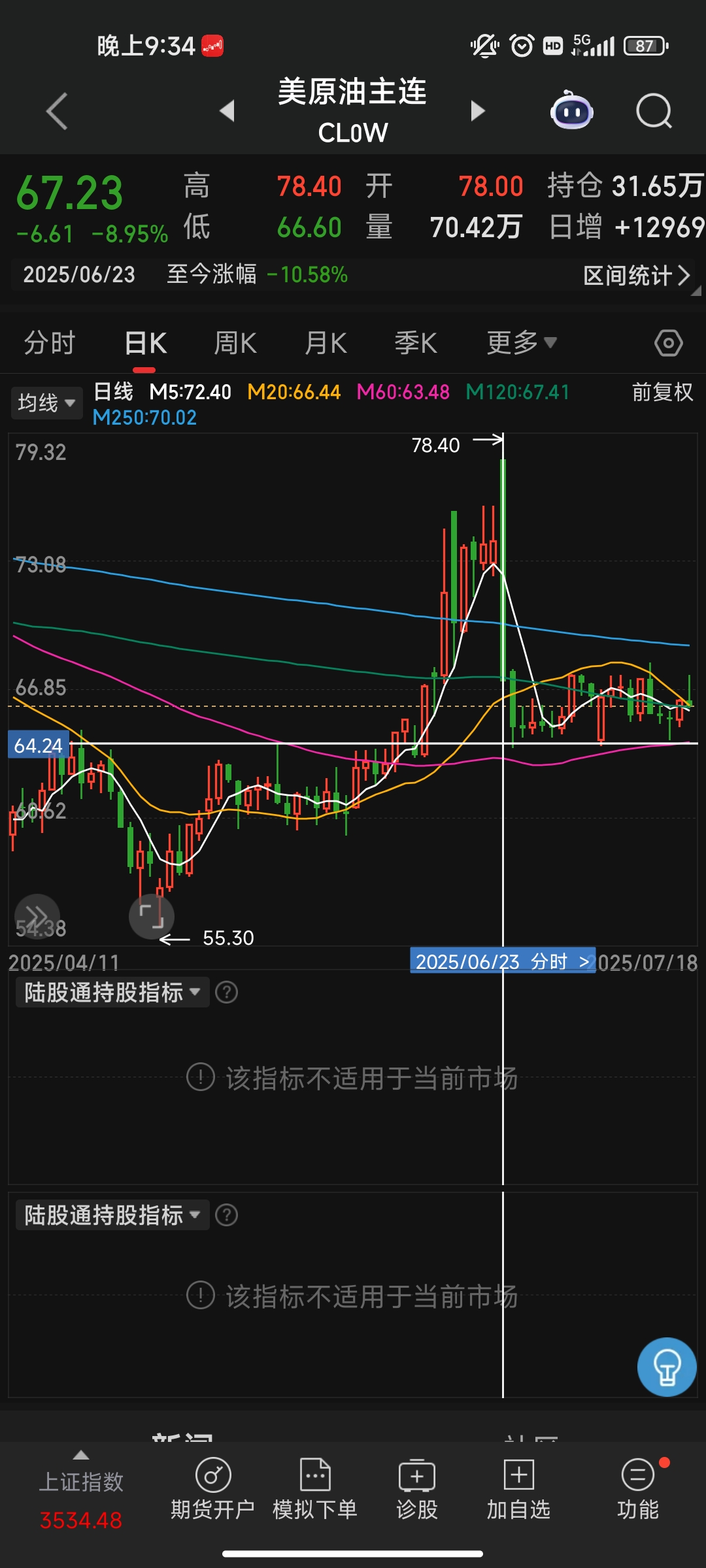
Task: Select the 月K monthly chart tab
Action: tap(326, 343)
